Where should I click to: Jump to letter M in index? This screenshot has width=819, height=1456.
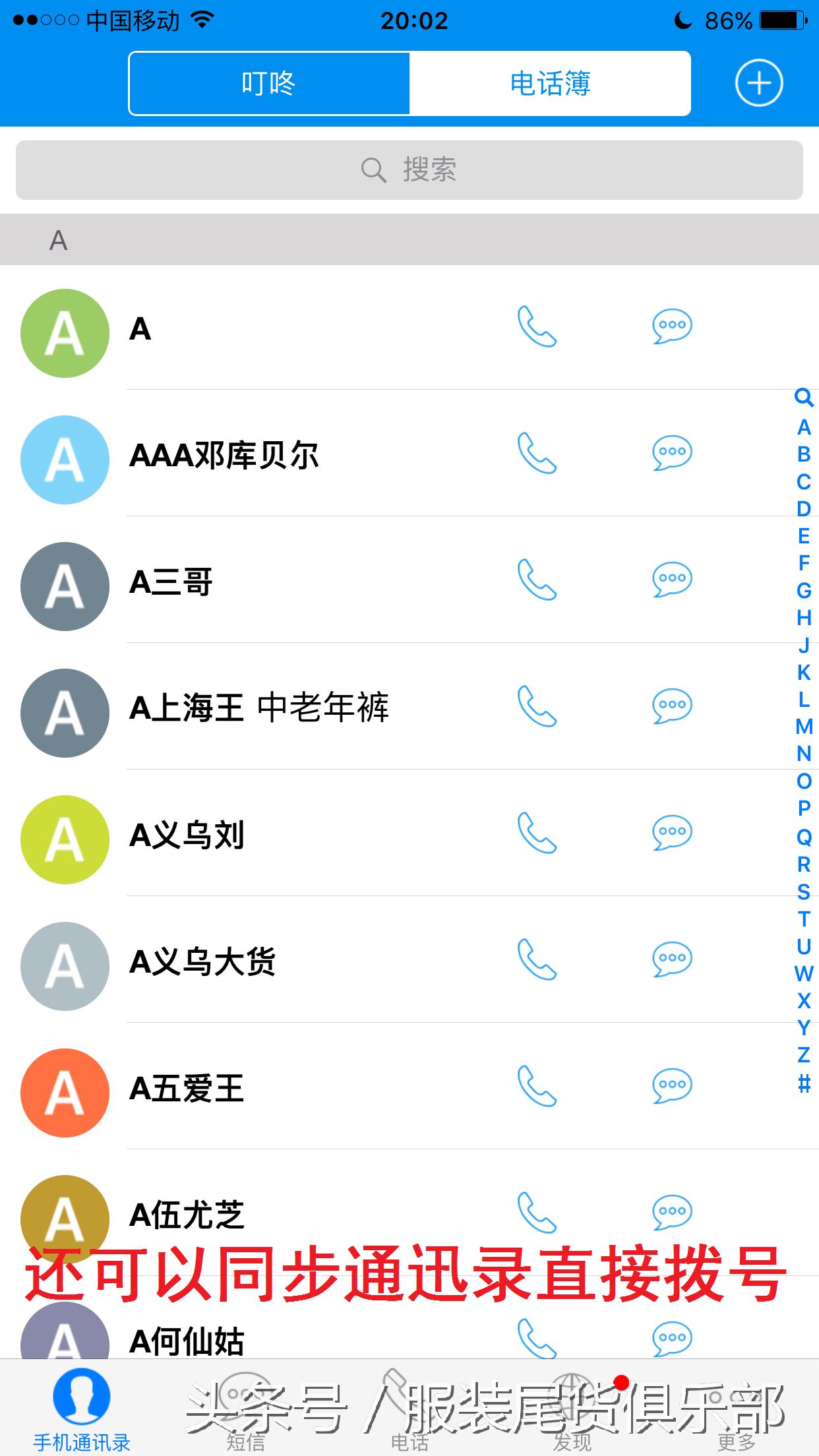tap(803, 727)
